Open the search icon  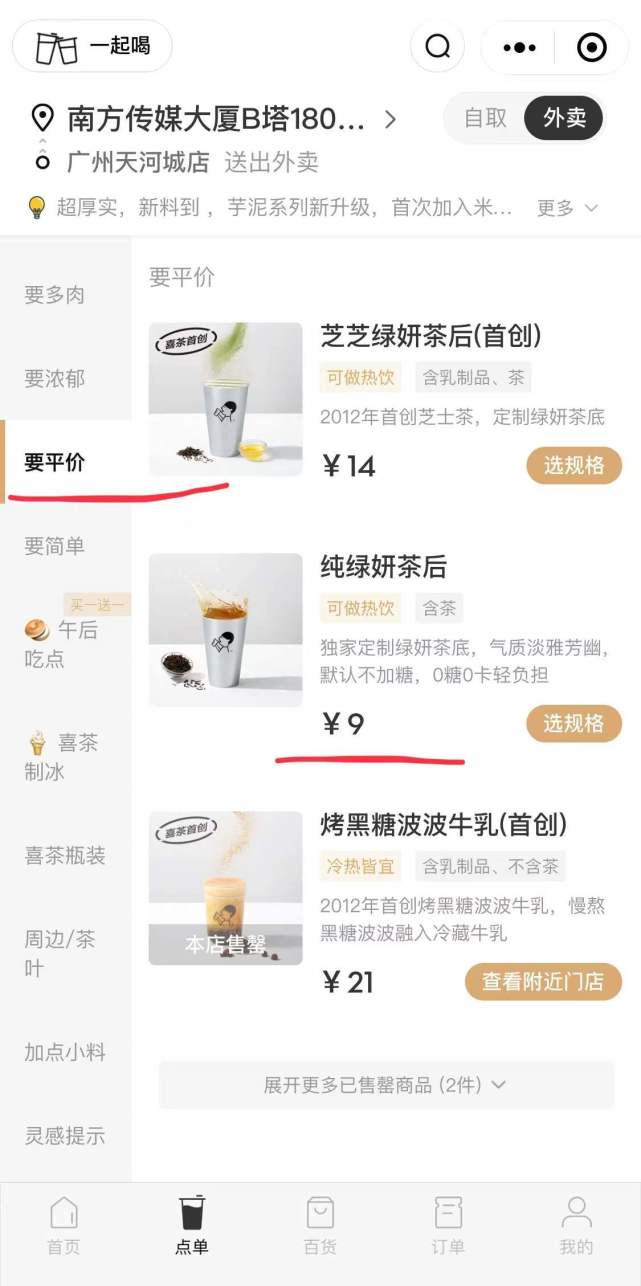(x=437, y=47)
